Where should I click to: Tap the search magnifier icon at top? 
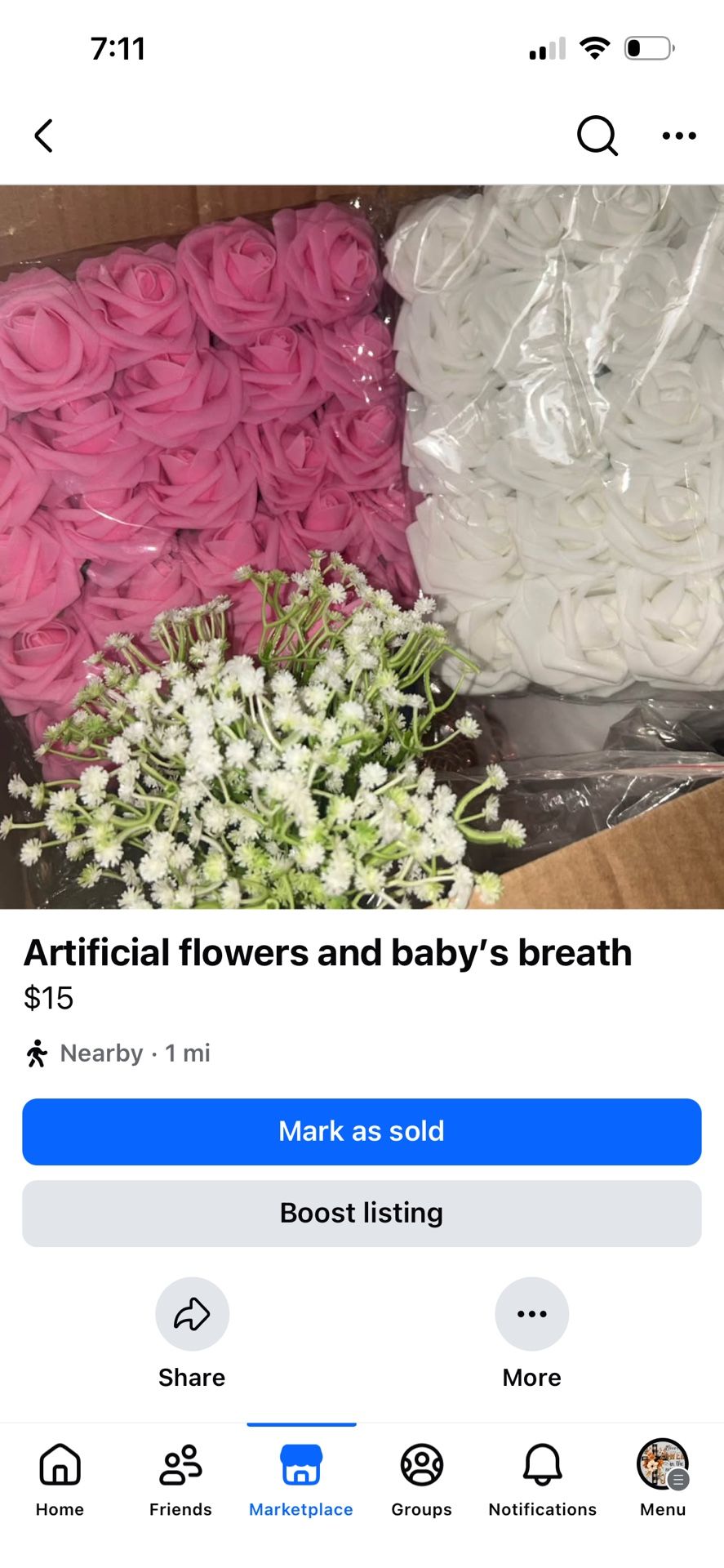(x=597, y=136)
